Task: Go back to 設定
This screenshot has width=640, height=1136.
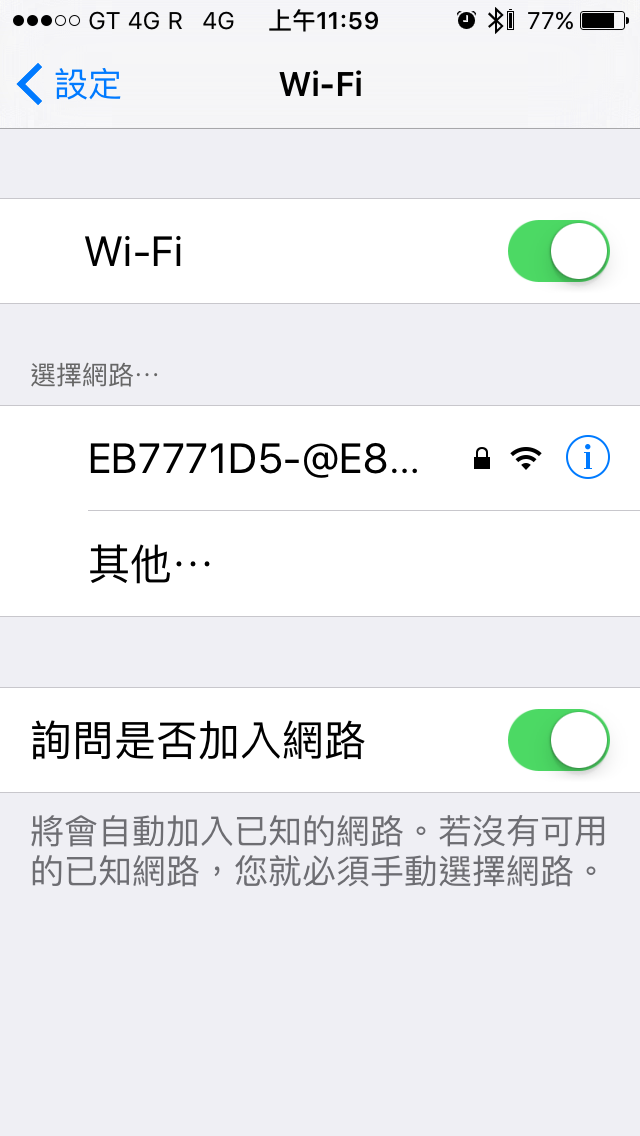Action: coord(68,84)
